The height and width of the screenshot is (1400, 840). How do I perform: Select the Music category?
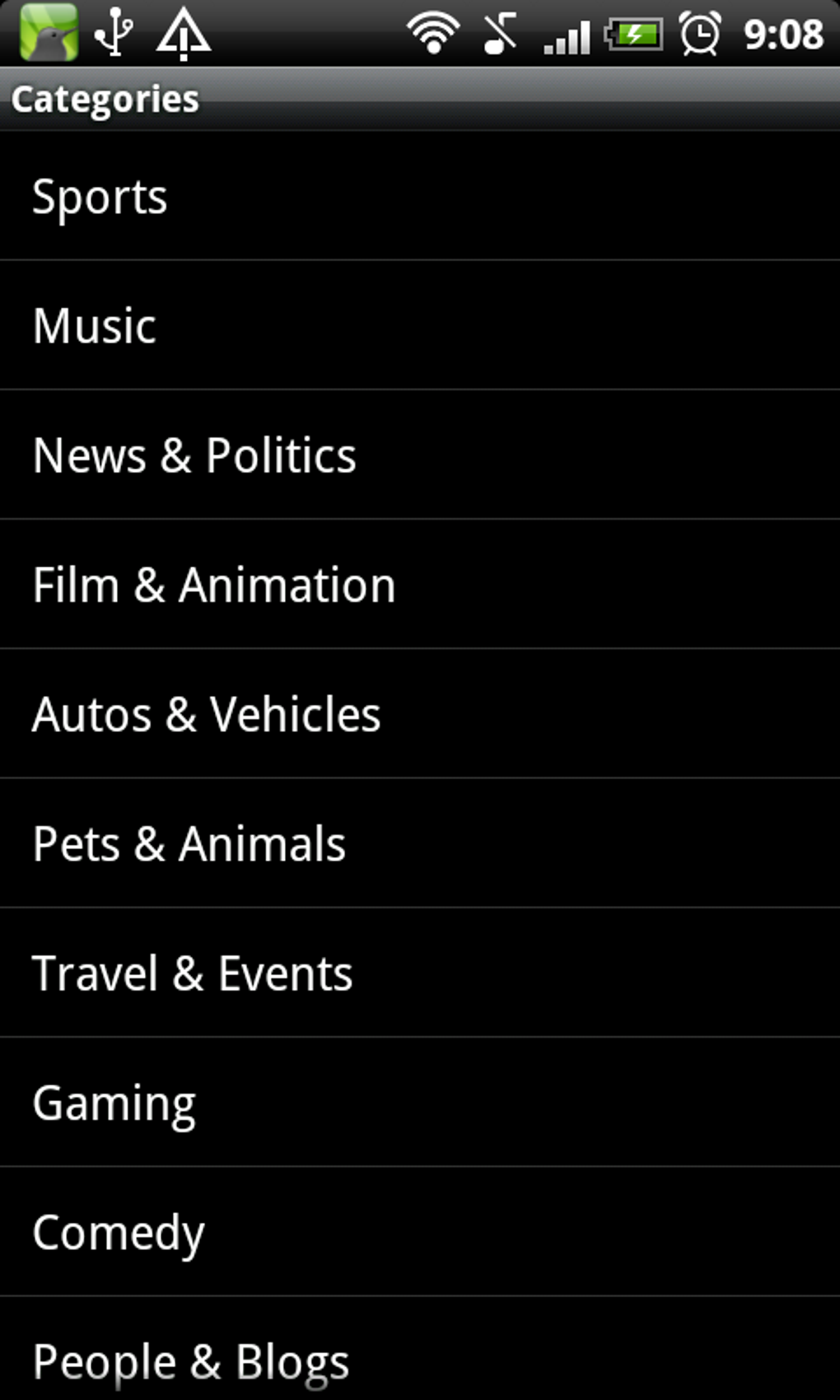tap(95, 326)
